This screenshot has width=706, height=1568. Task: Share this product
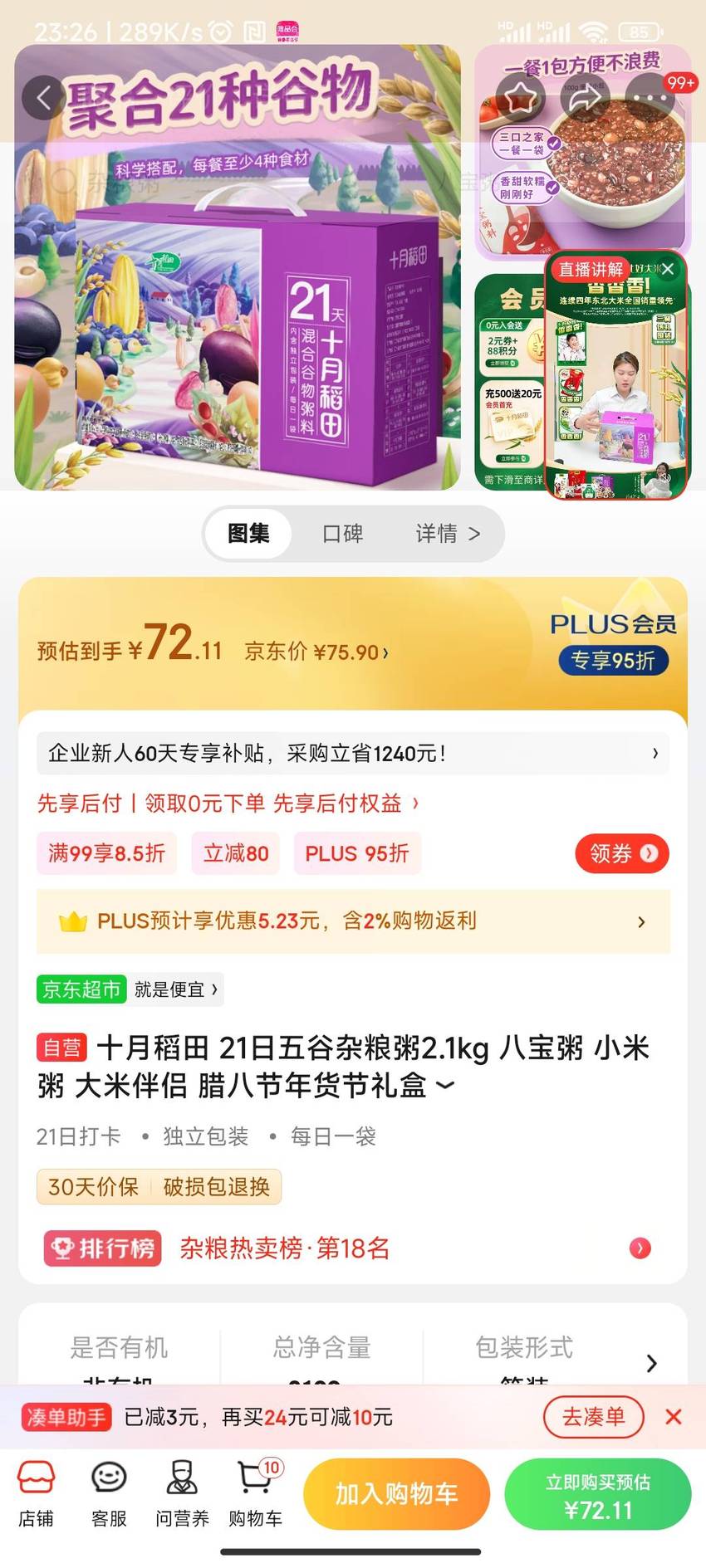point(585,98)
